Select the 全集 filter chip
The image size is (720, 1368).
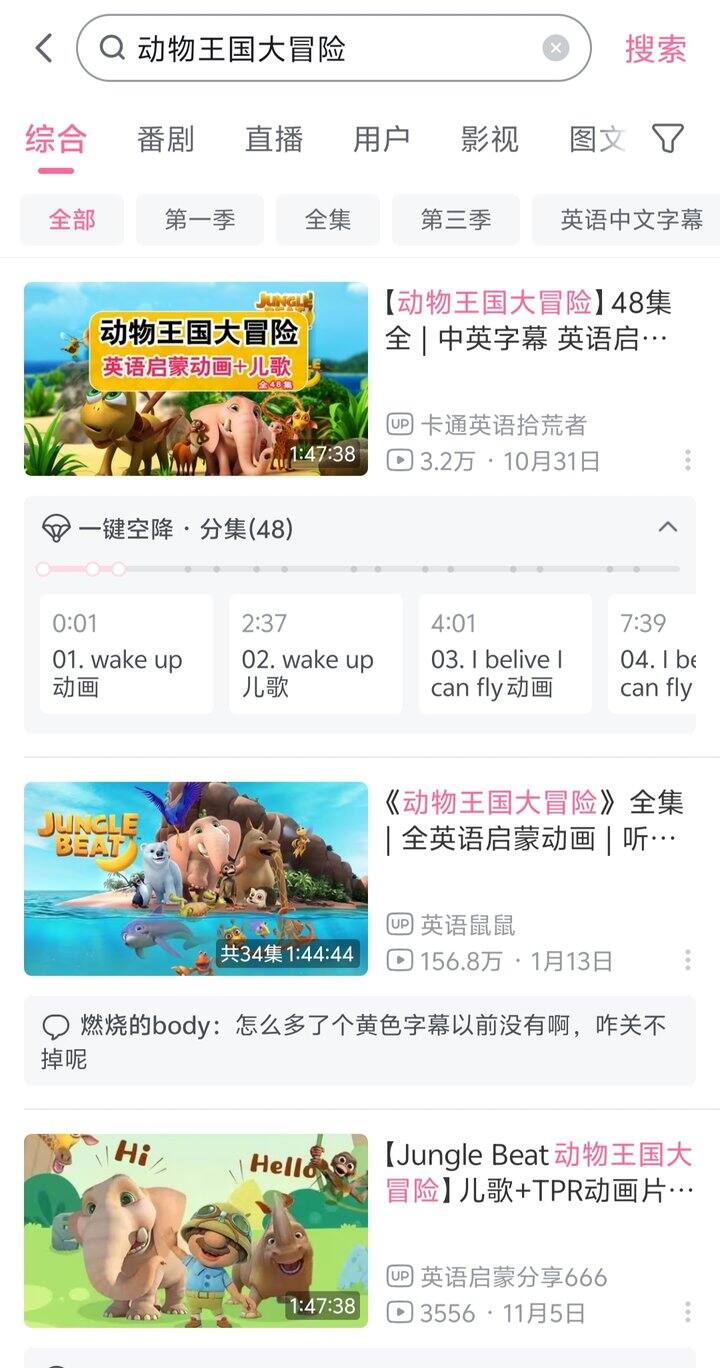[328, 220]
